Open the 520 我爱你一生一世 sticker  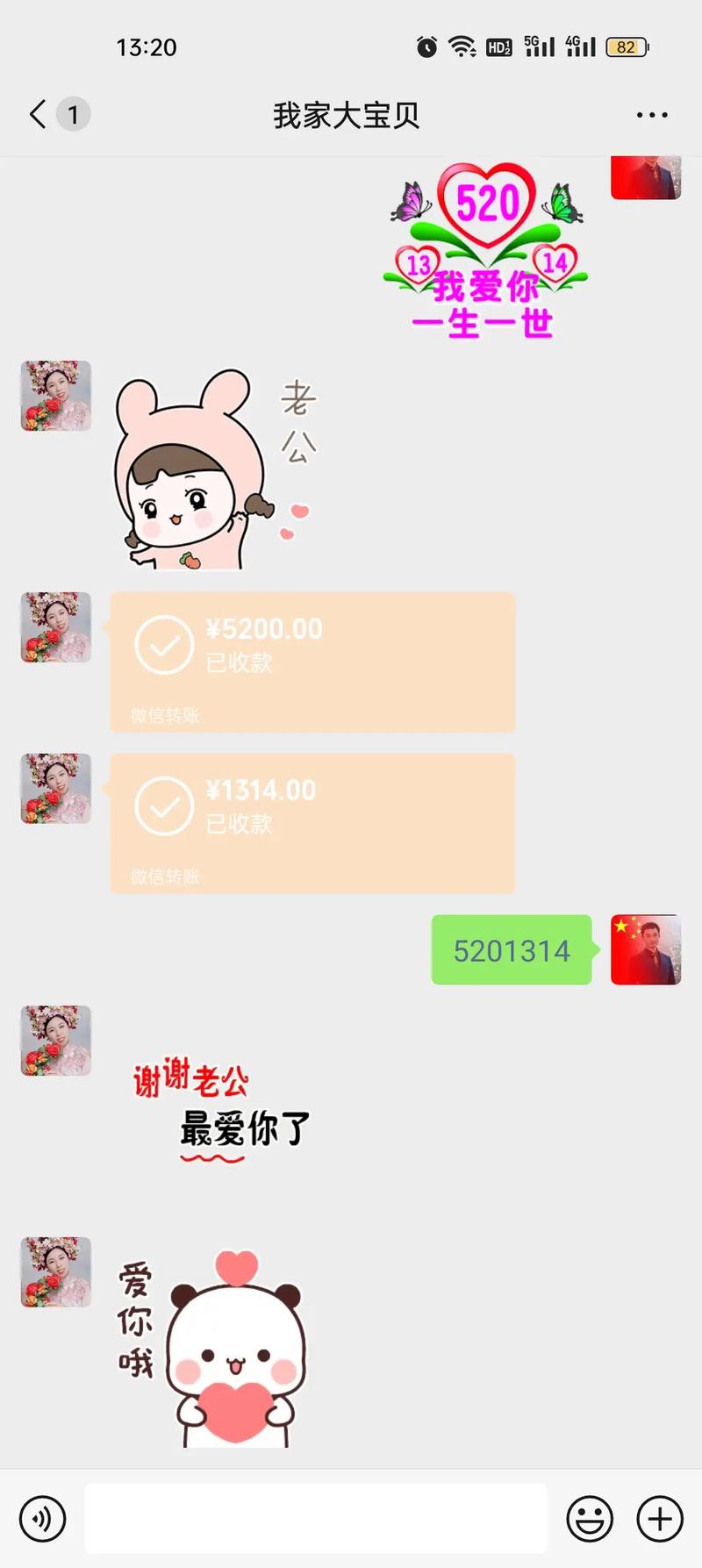(487, 250)
